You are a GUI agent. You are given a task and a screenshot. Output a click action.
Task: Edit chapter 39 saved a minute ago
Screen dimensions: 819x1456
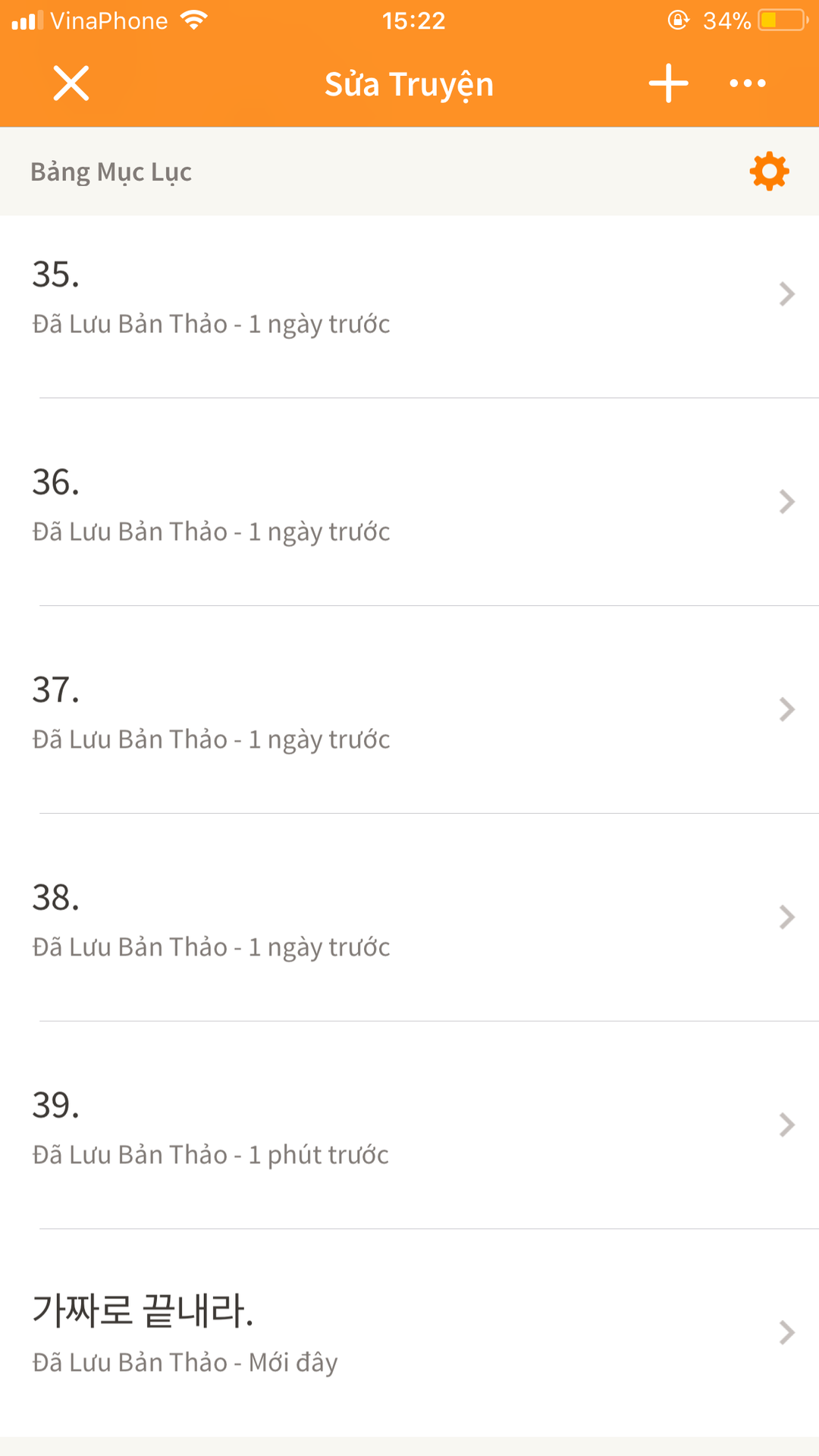click(409, 1125)
